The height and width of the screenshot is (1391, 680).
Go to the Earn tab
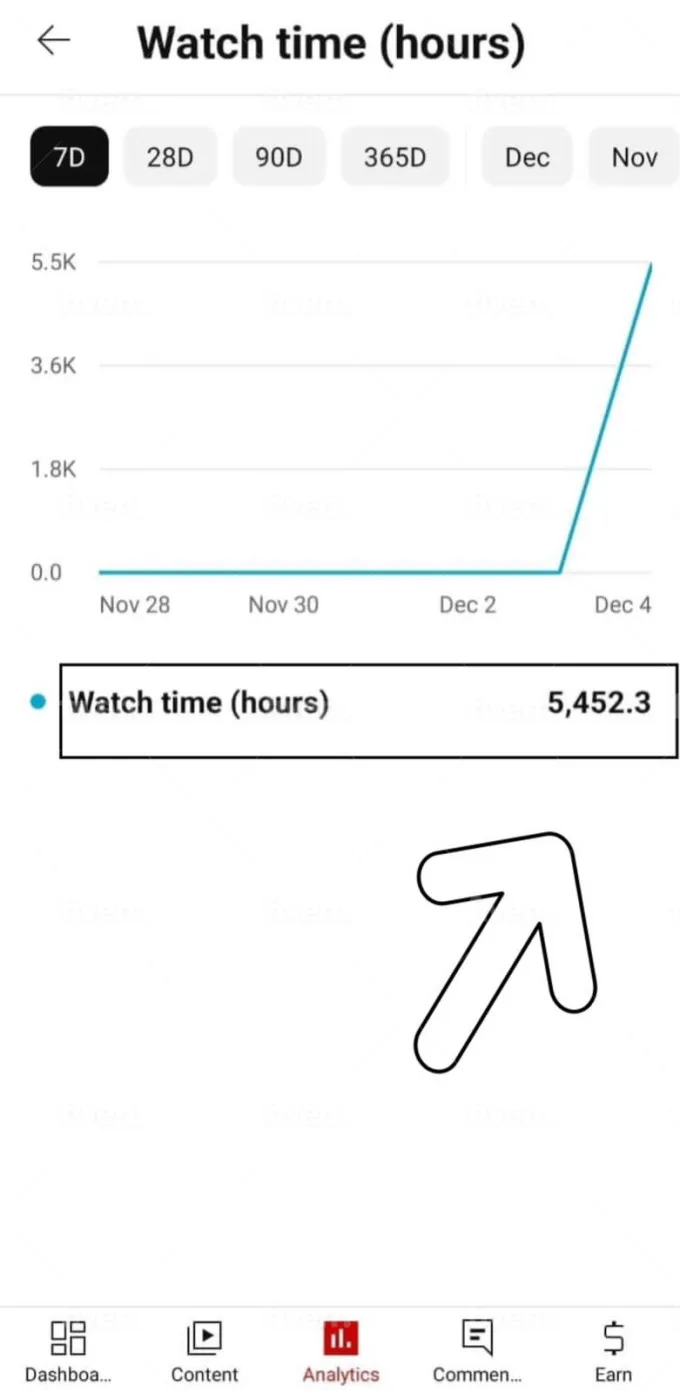tap(613, 1350)
